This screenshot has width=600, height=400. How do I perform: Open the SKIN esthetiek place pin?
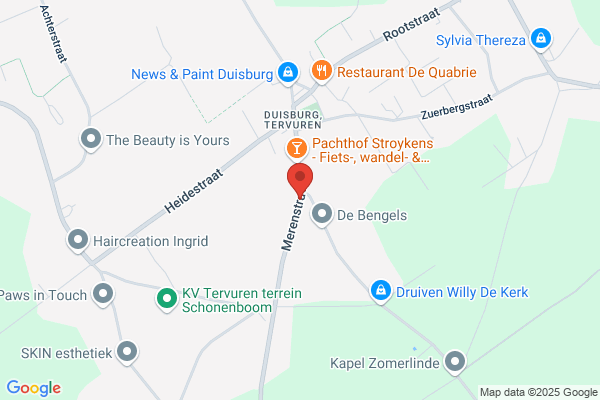127,353
